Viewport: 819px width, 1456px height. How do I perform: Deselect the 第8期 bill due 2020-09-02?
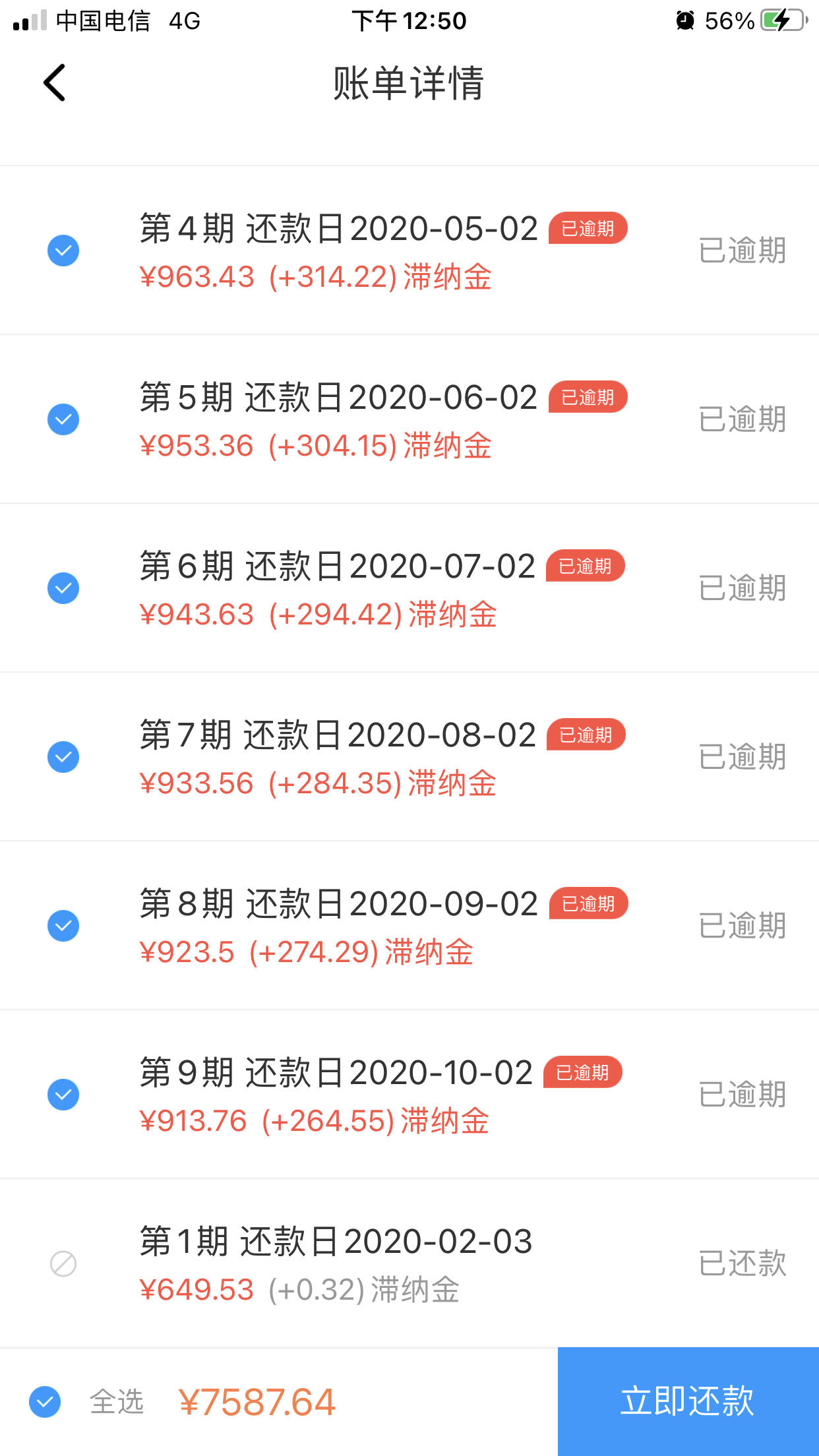63,926
